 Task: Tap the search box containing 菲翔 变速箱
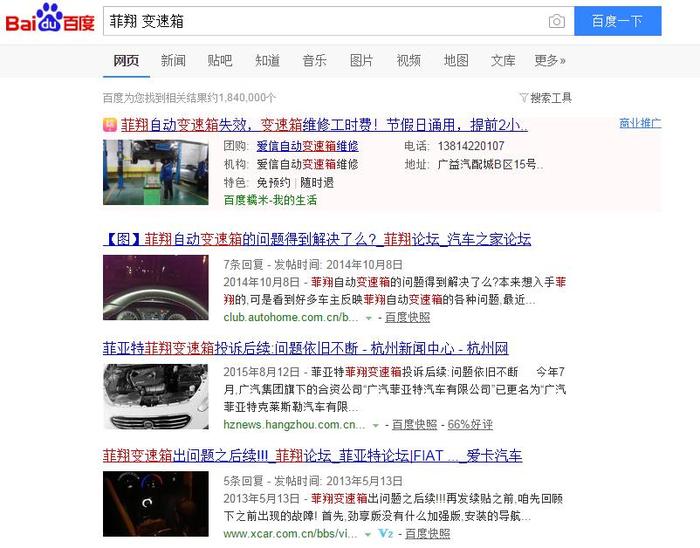pos(320,21)
